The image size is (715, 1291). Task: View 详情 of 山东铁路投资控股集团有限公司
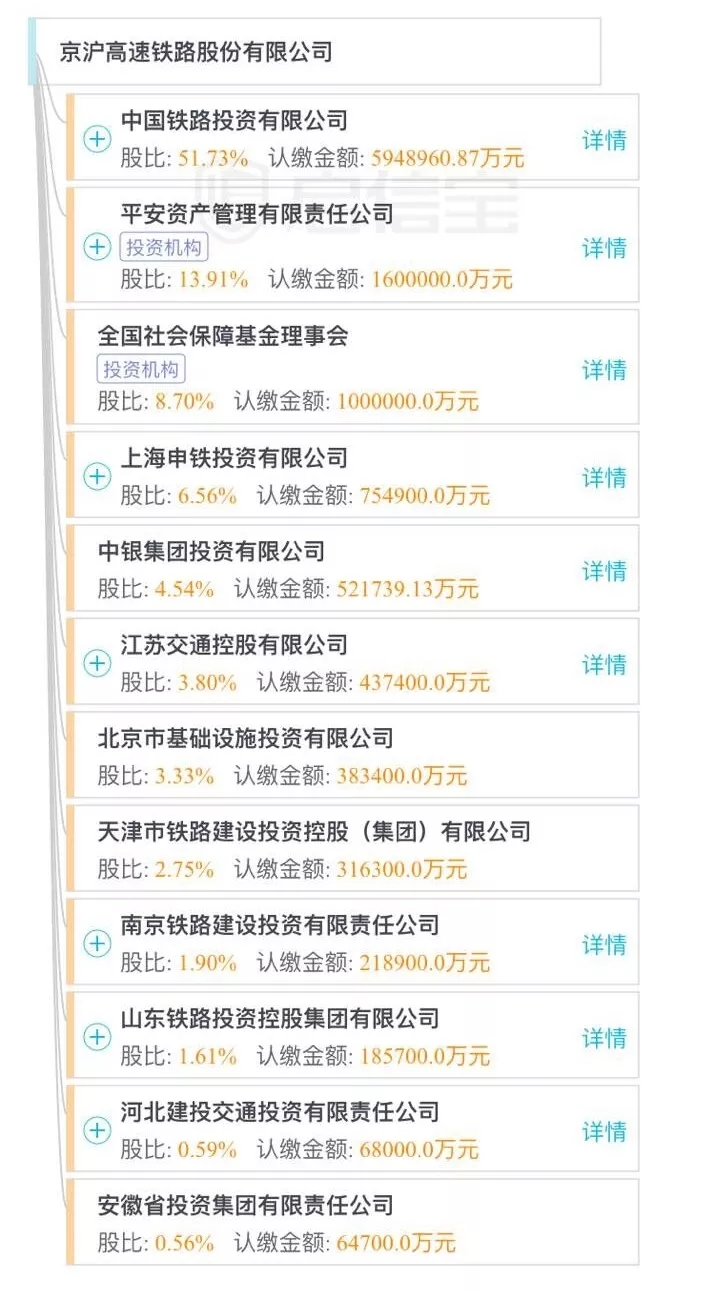click(x=604, y=1038)
